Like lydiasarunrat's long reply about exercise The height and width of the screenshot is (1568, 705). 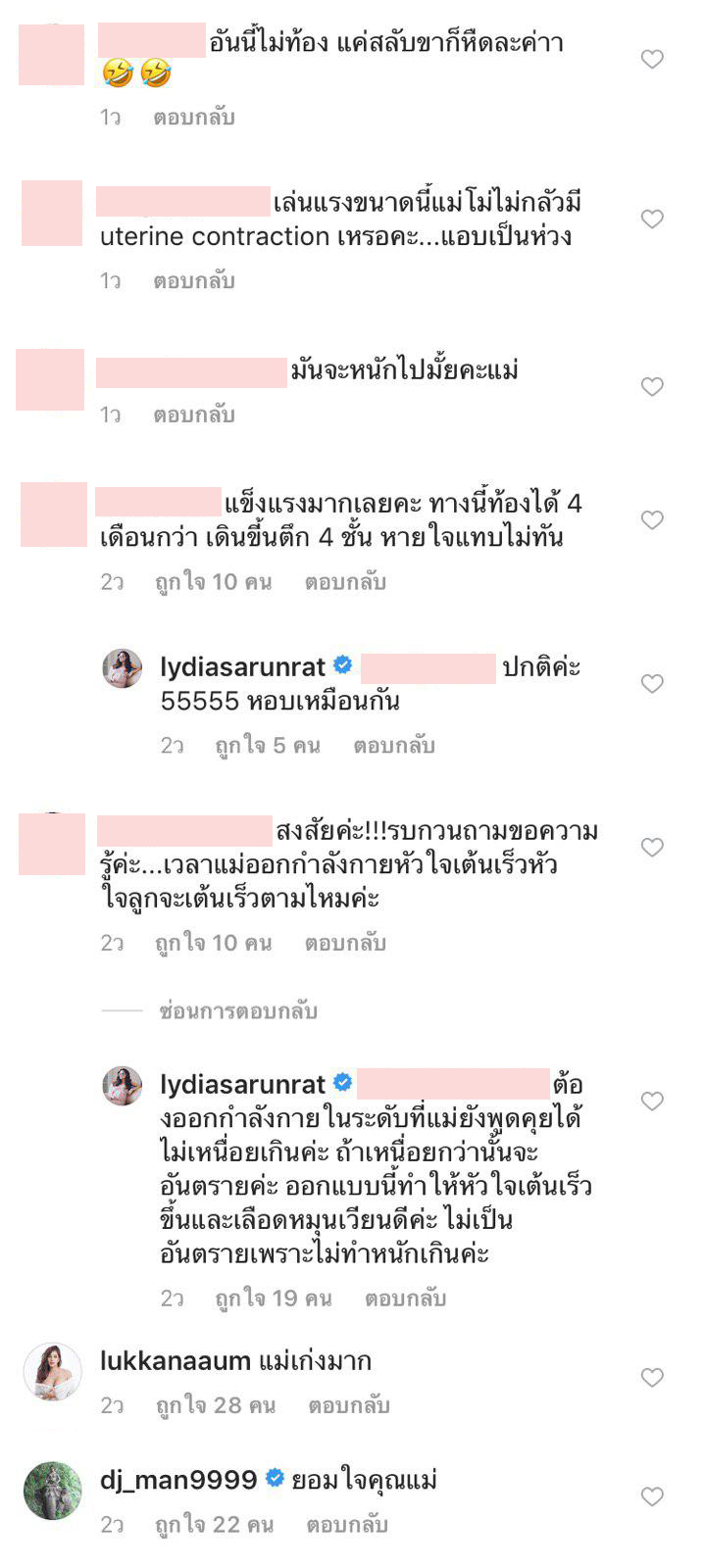652,1102
